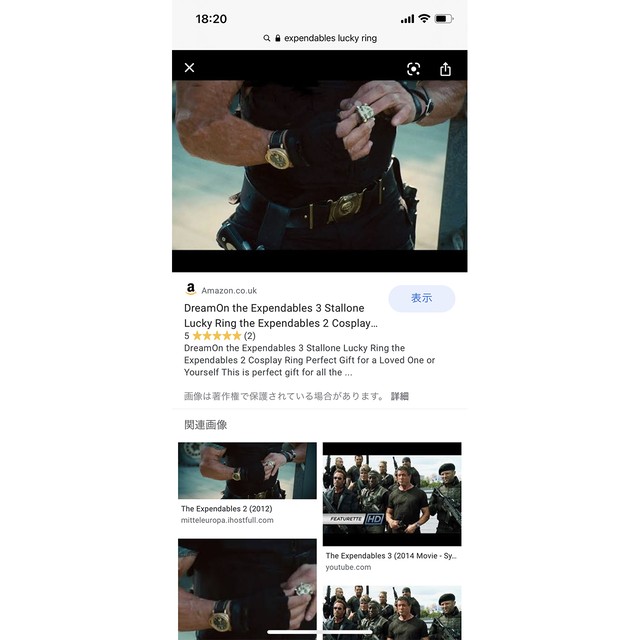Tap the 表示 button to visit the page
Image resolution: width=640 pixels, height=640 pixels.
[x=421, y=298]
